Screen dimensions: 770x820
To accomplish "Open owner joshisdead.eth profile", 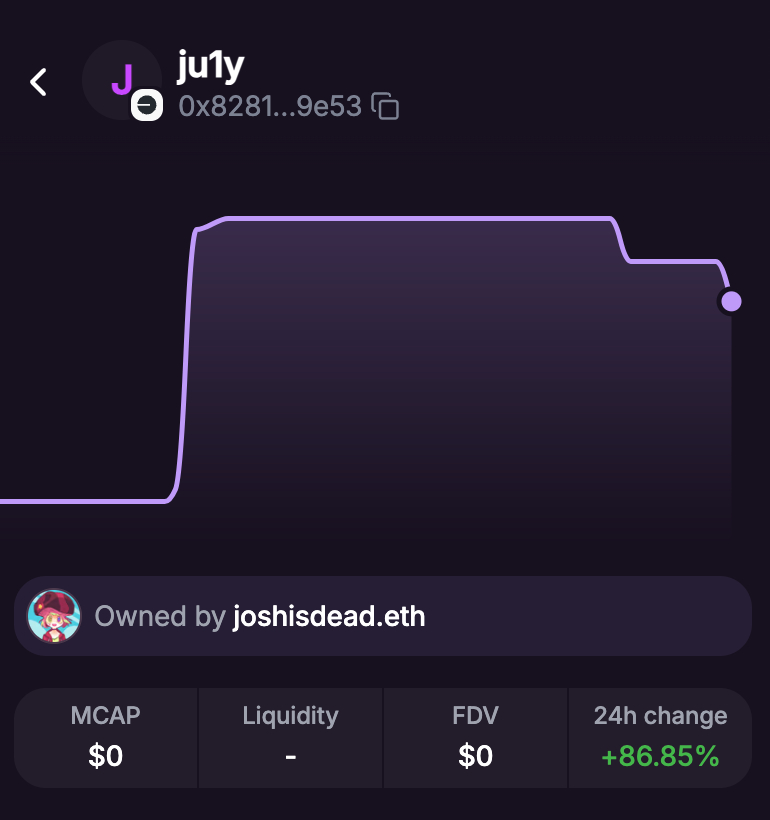I will tap(329, 616).
